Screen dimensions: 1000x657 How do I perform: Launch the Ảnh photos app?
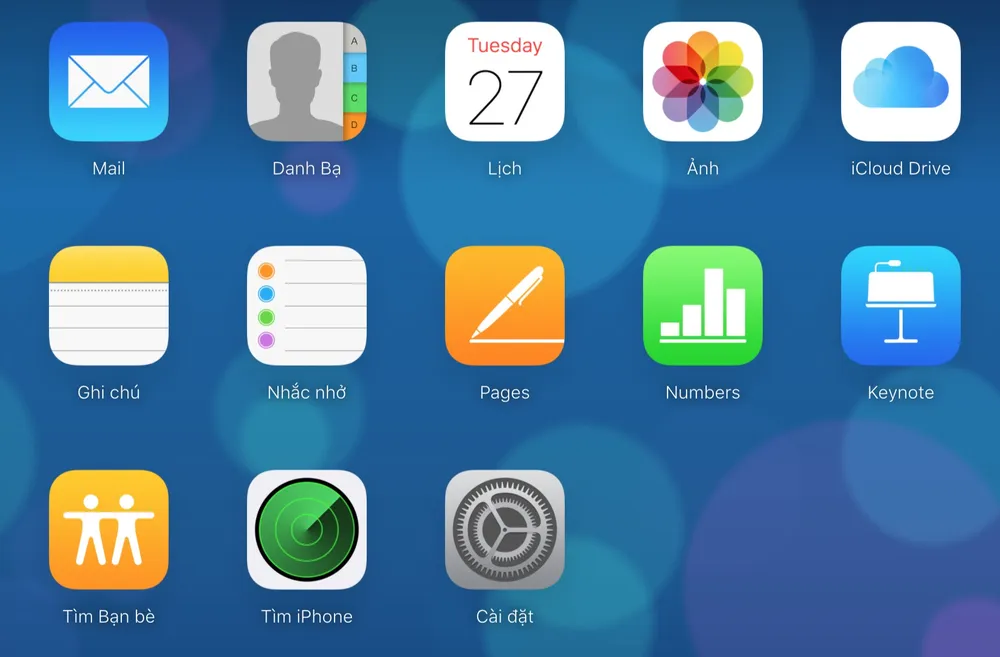pyautogui.click(x=703, y=81)
